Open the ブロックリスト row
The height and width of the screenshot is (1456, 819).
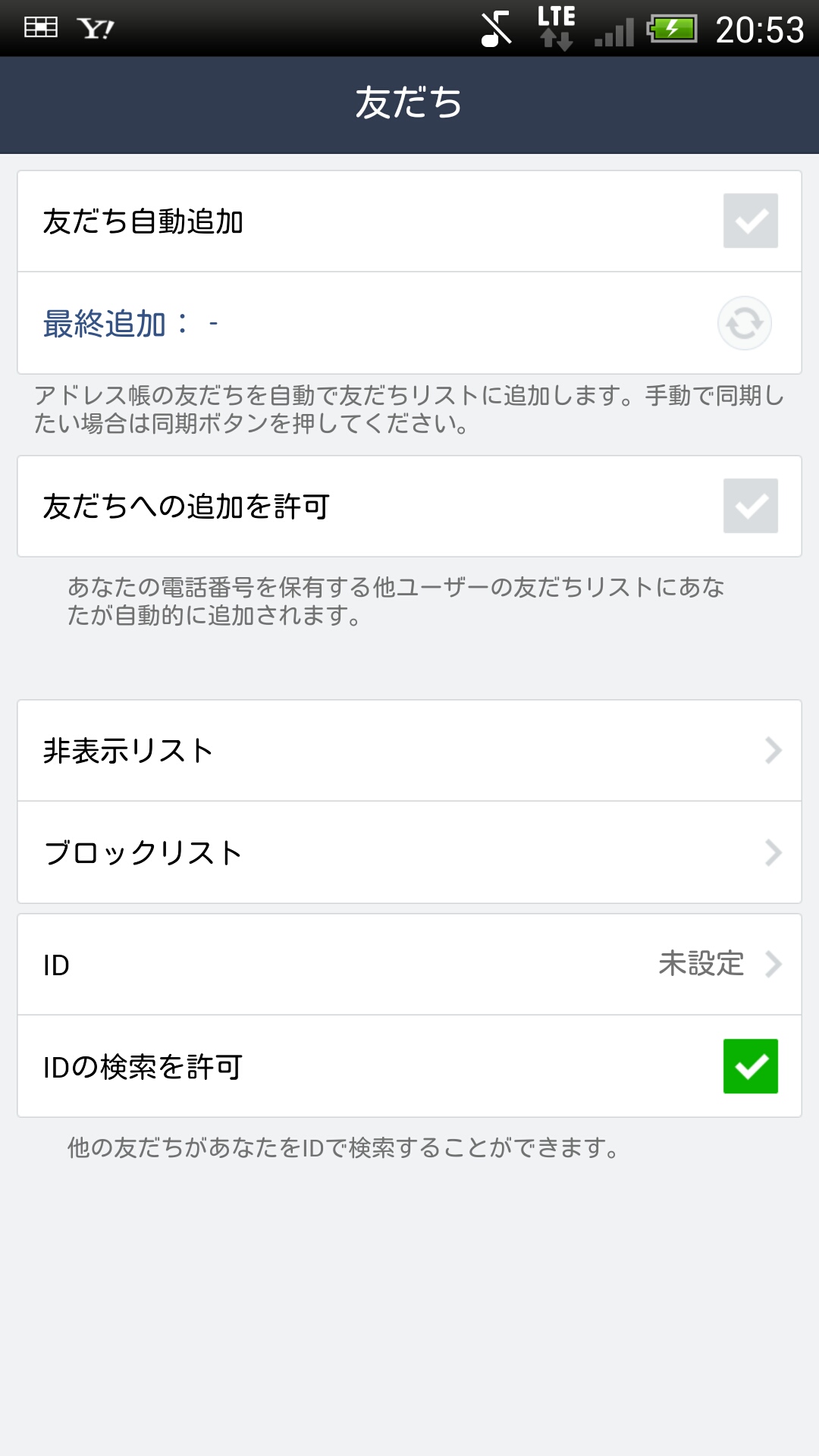(x=409, y=852)
